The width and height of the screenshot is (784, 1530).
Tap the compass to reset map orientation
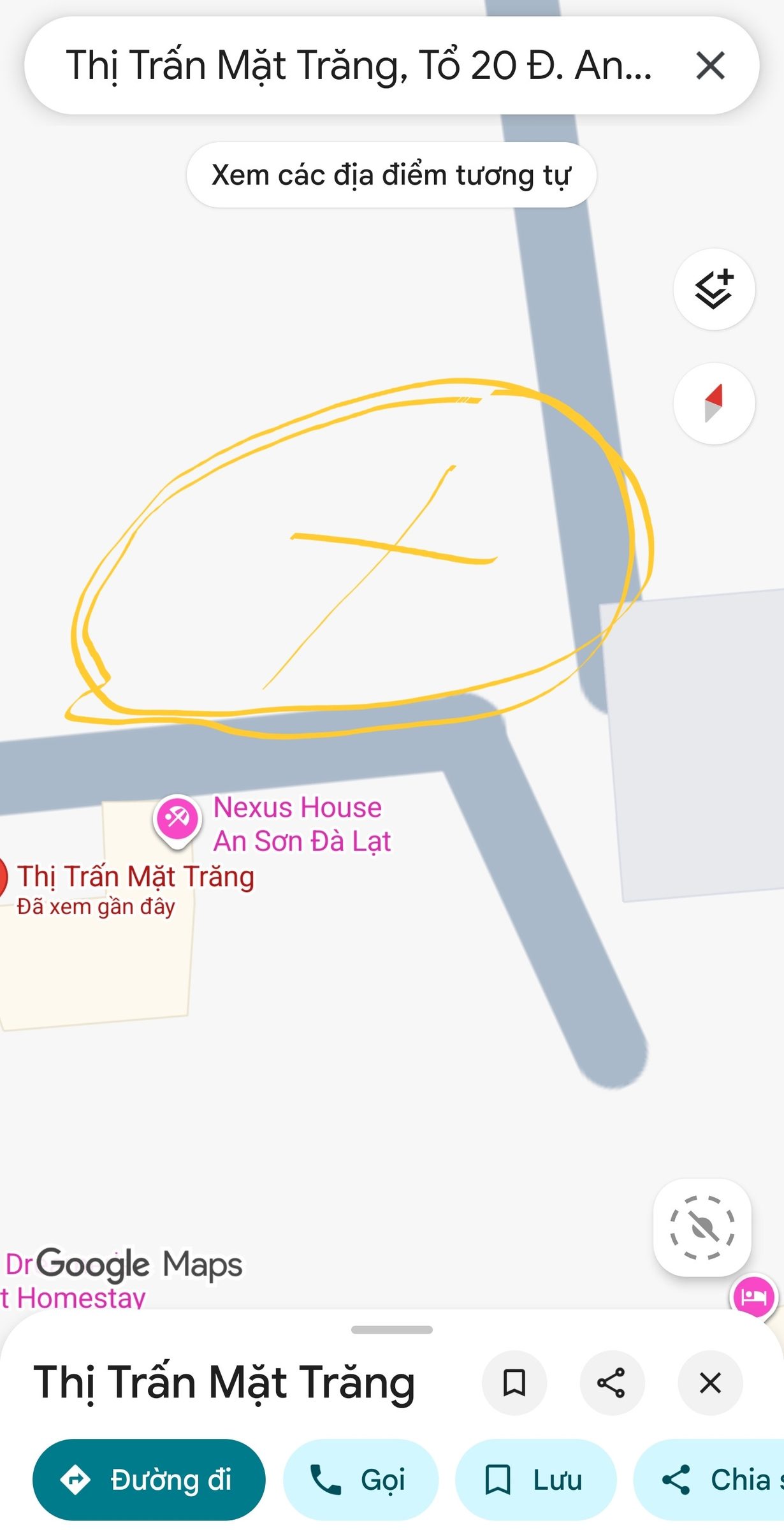point(714,403)
